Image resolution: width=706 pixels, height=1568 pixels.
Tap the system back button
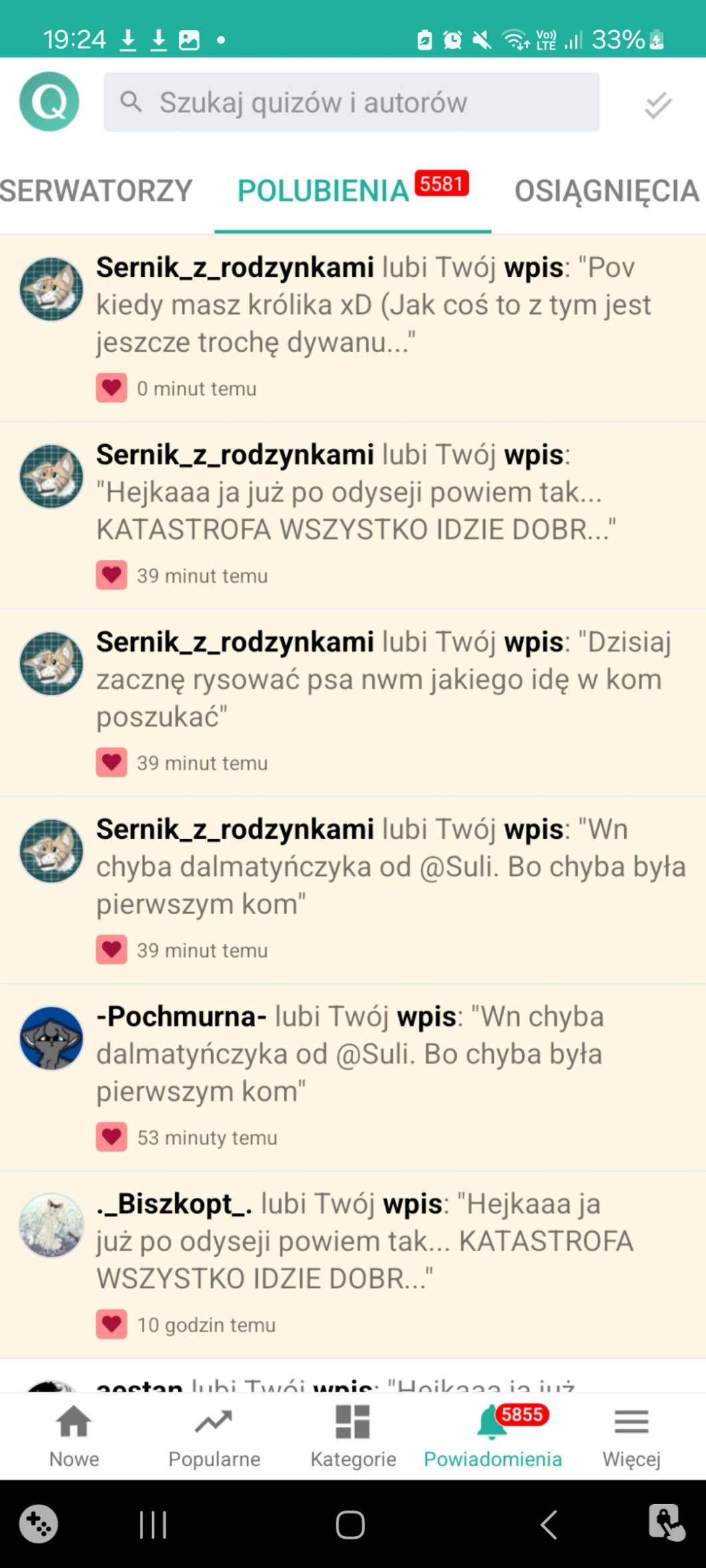coord(549,1525)
